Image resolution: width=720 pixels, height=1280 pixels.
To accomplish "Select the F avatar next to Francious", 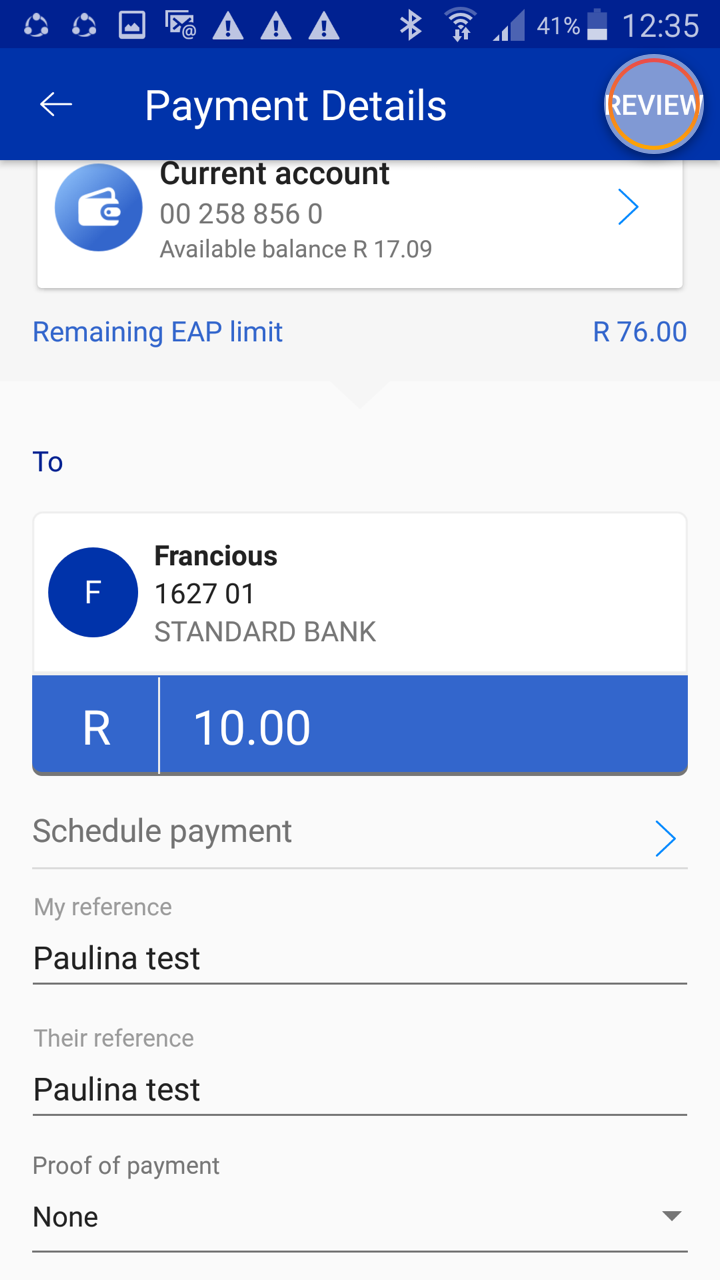I will tap(93, 592).
